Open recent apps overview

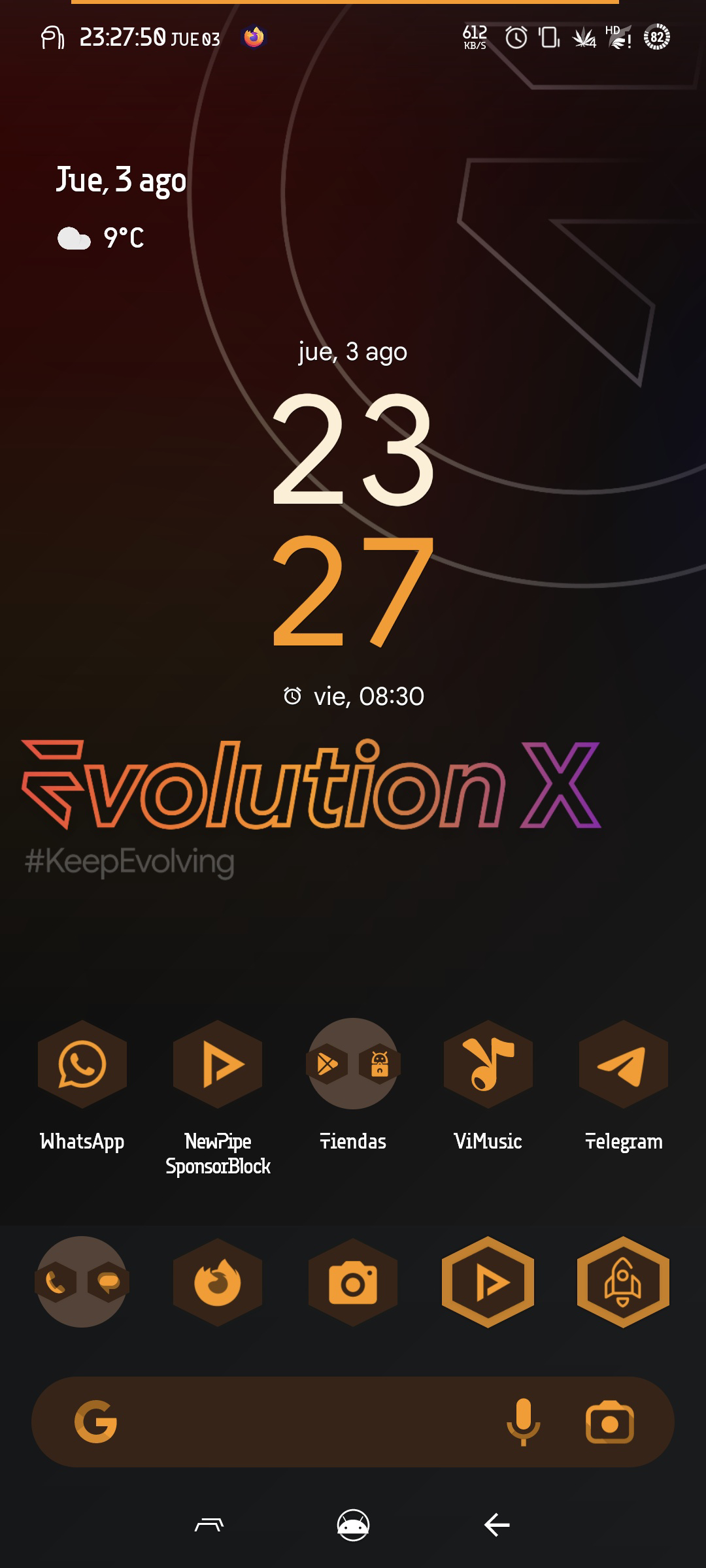pos(209,1526)
